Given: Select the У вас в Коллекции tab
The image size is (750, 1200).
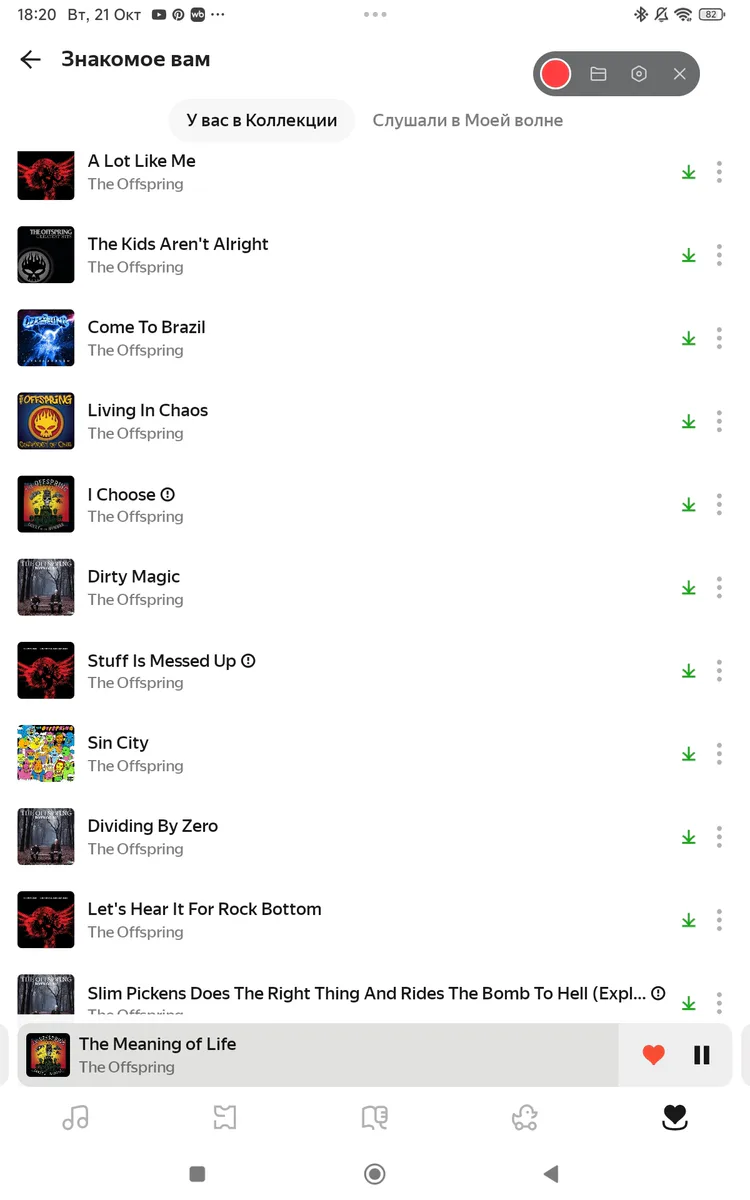Looking at the screenshot, I should pyautogui.click(x=261, y=121).
